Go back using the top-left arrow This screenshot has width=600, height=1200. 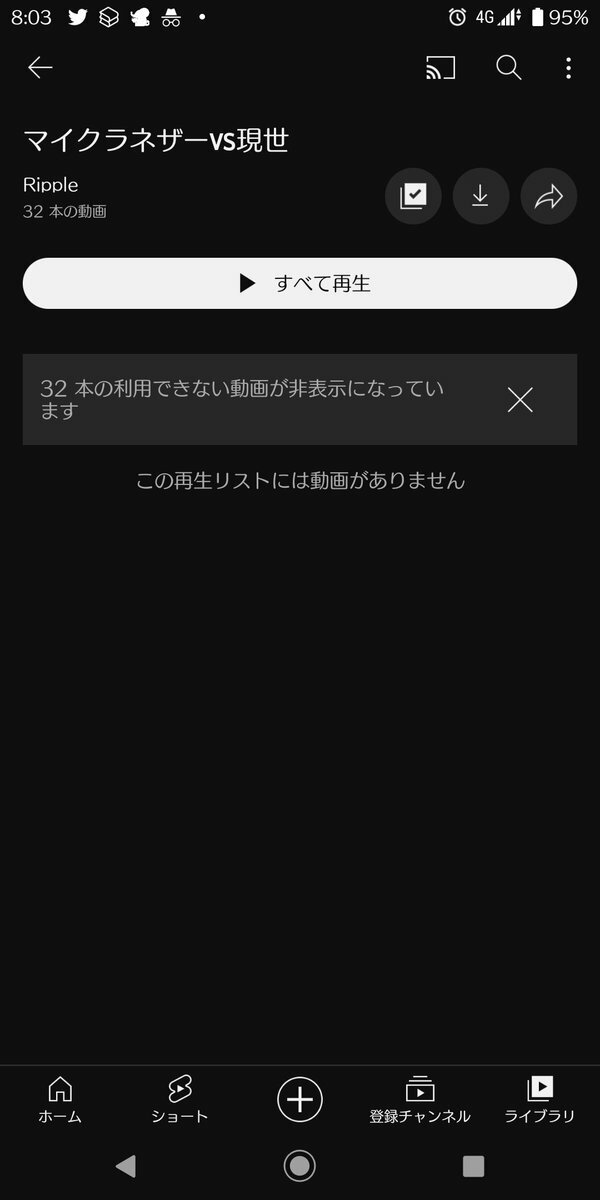tap(40, 67)
